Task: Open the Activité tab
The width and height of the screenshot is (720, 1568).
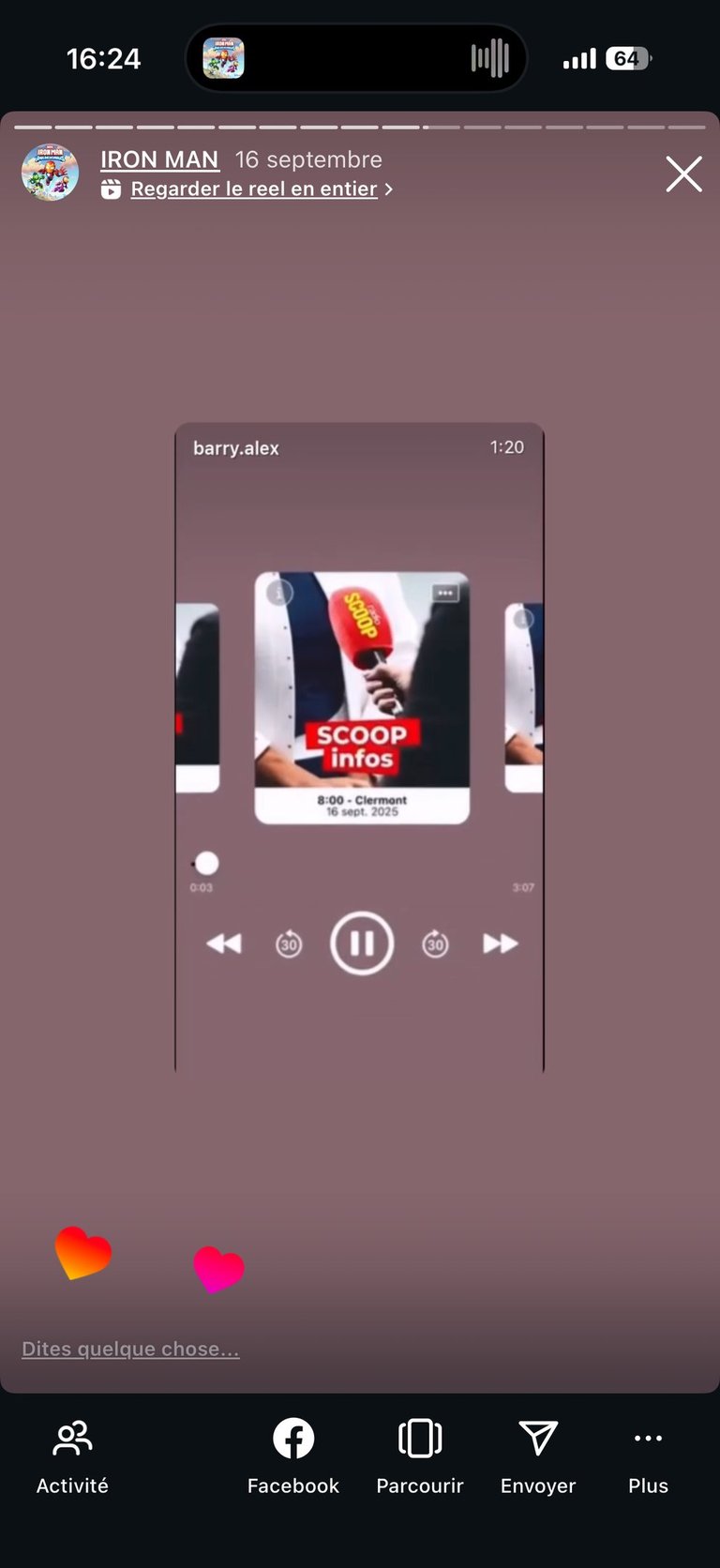Action: [72, 1455]
